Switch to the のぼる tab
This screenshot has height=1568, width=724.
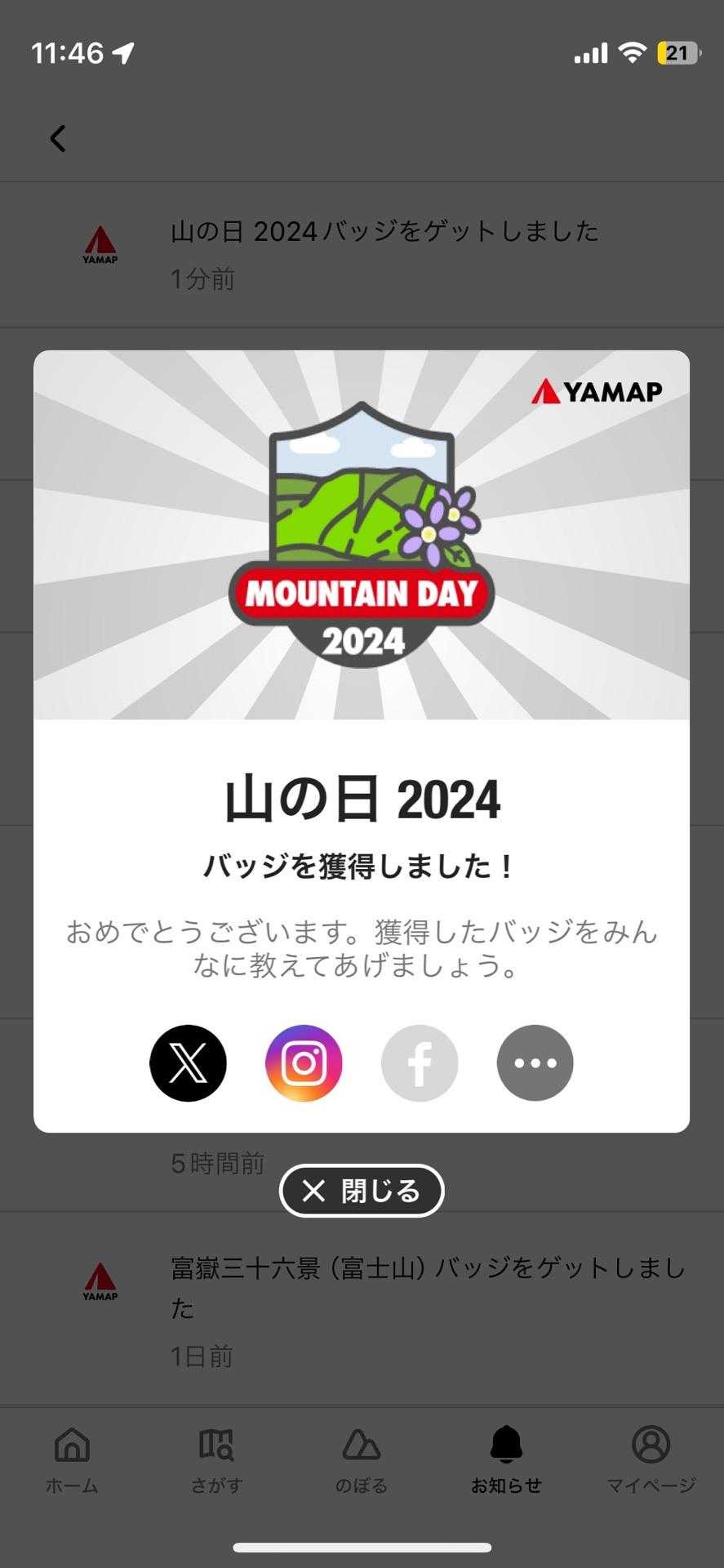361,1460
